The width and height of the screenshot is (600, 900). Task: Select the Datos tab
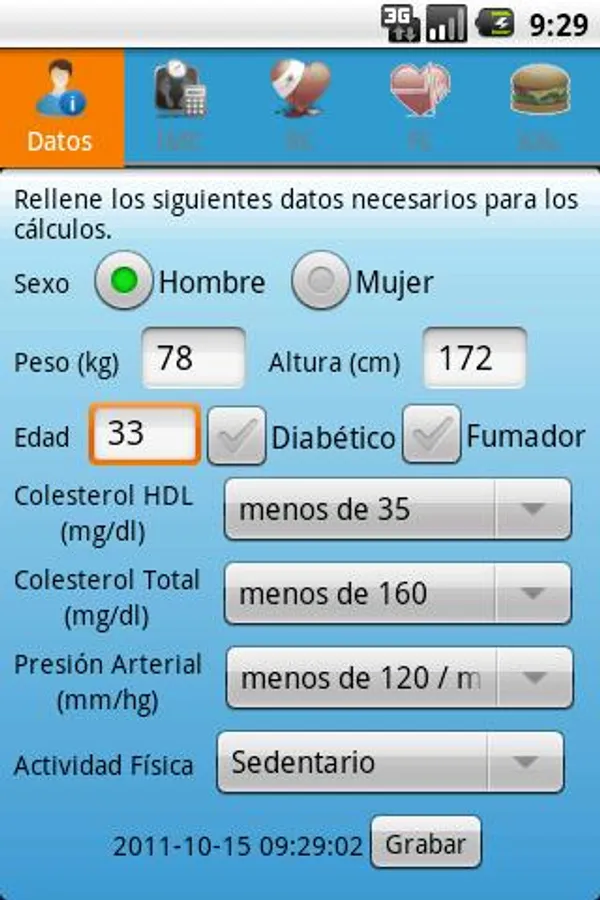(x=61, y=106)
